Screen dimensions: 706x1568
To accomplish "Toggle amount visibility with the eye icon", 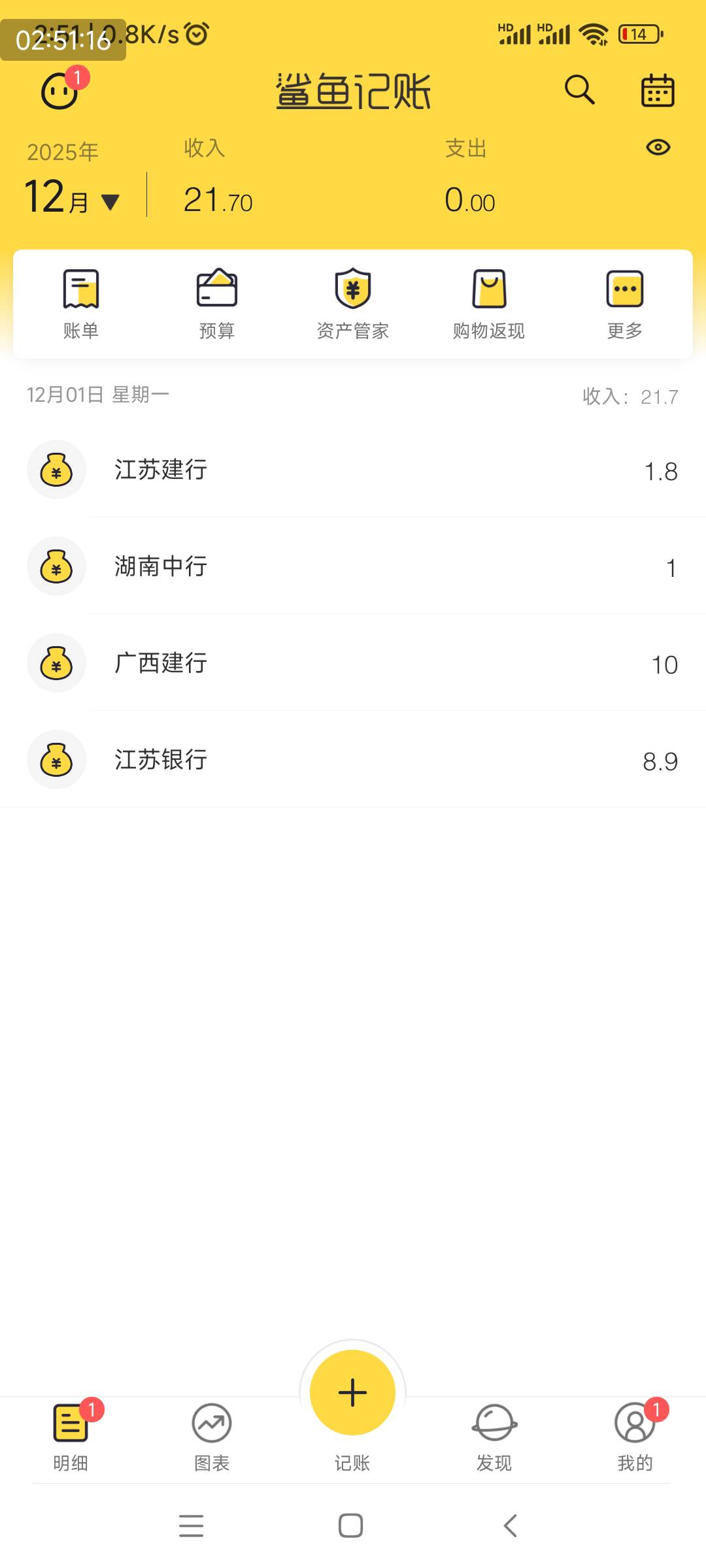I will click(x=658, y=148).
